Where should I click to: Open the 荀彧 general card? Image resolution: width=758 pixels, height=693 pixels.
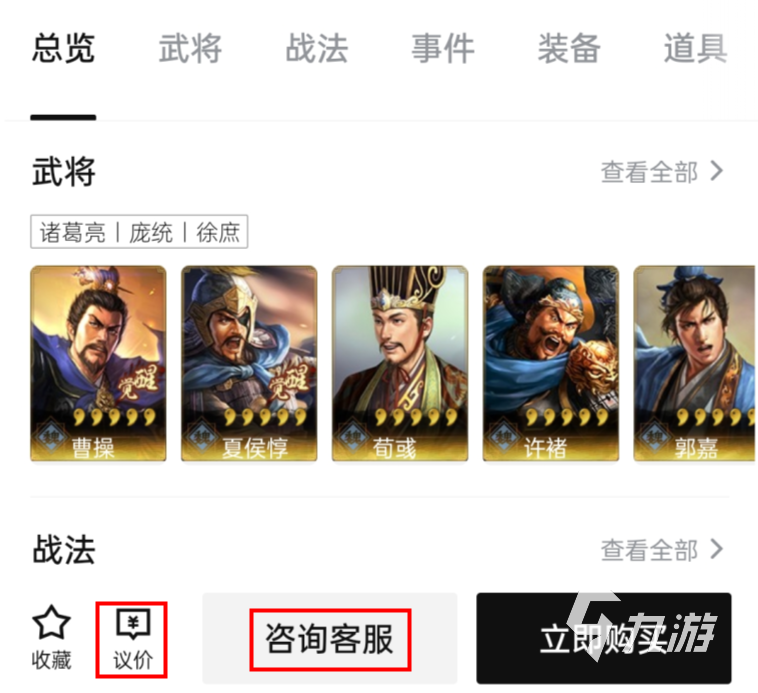[400, 364]
